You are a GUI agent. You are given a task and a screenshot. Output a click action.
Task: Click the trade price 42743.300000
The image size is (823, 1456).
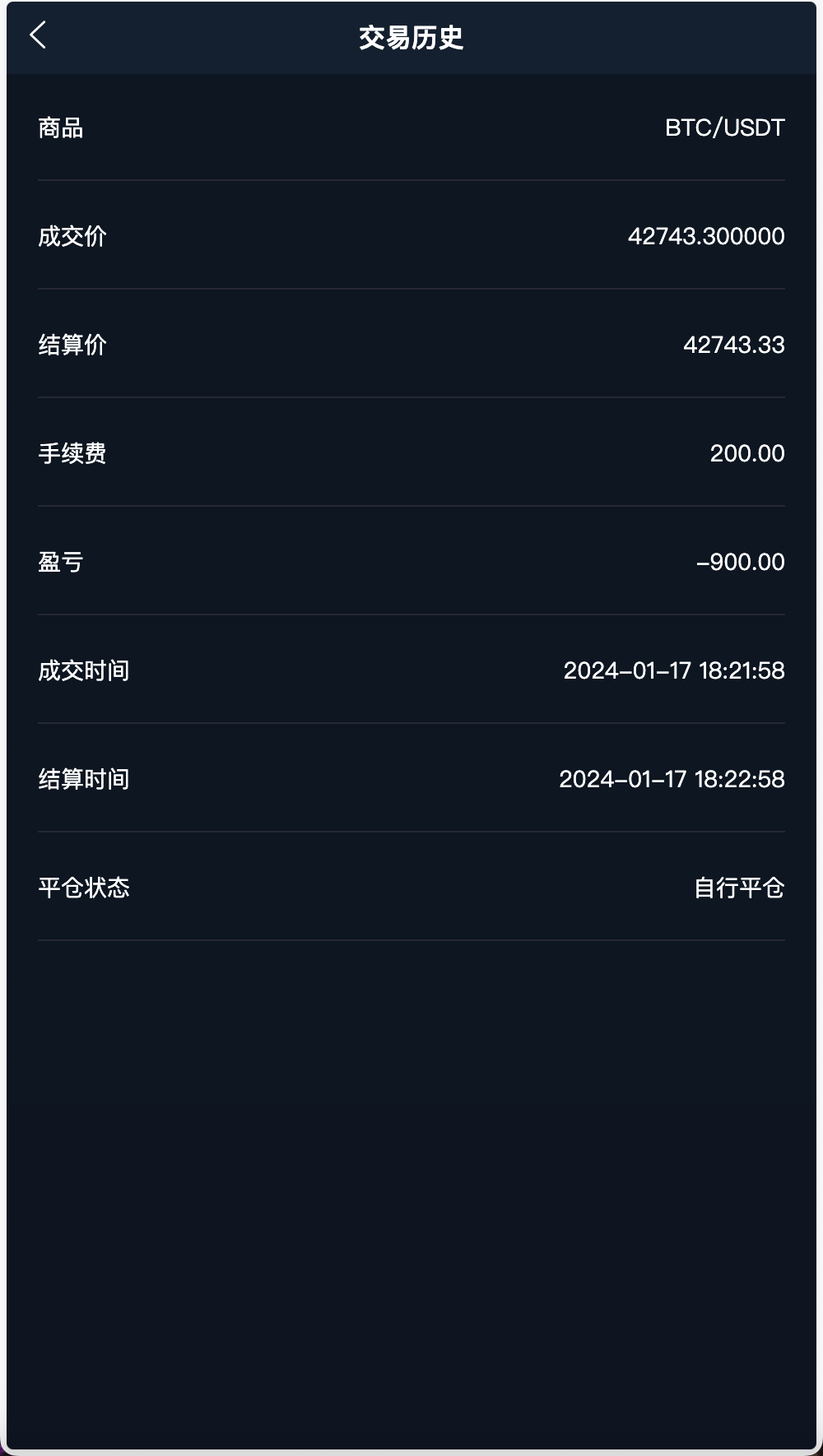point(706,236)
